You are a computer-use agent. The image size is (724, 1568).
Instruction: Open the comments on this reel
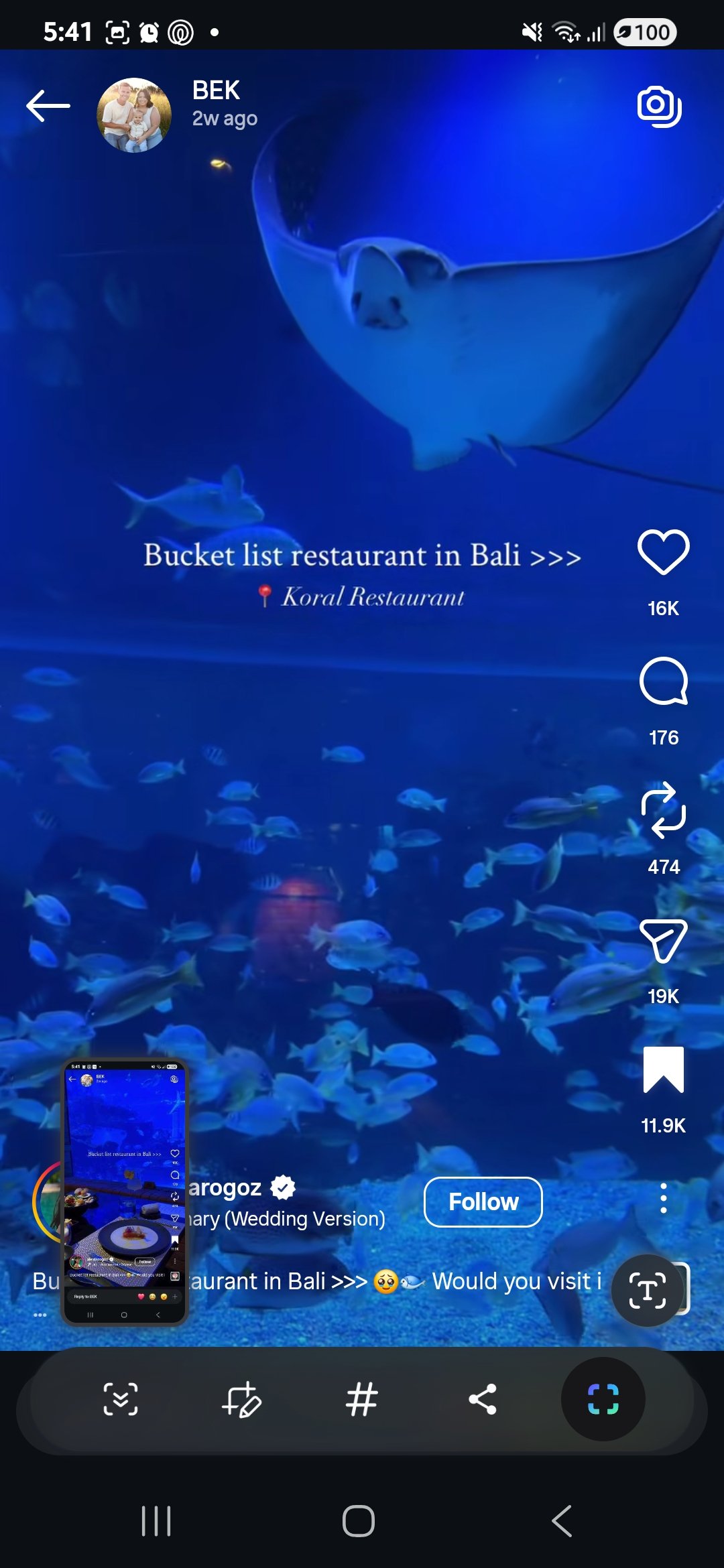click(664, 681)
